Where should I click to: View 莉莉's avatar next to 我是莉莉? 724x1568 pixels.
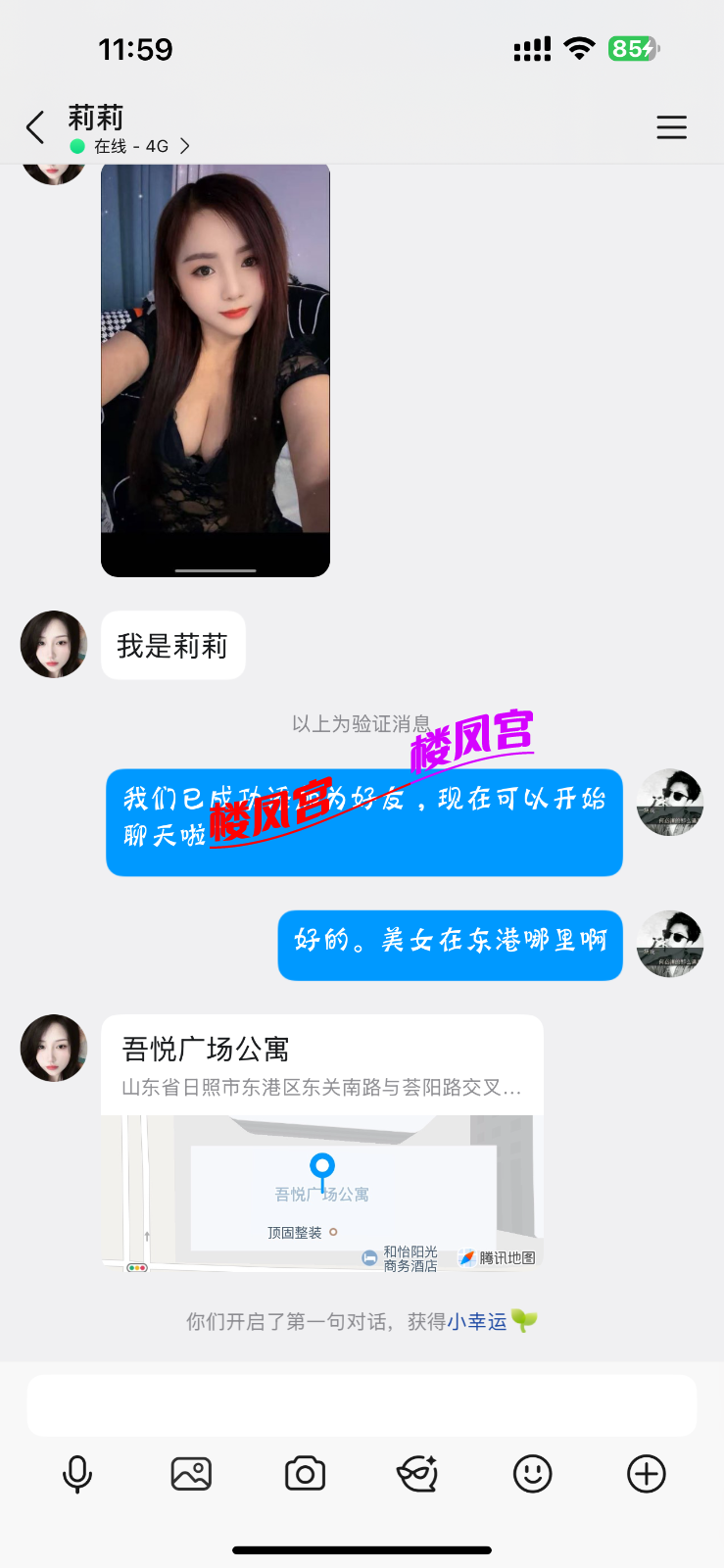54,645
